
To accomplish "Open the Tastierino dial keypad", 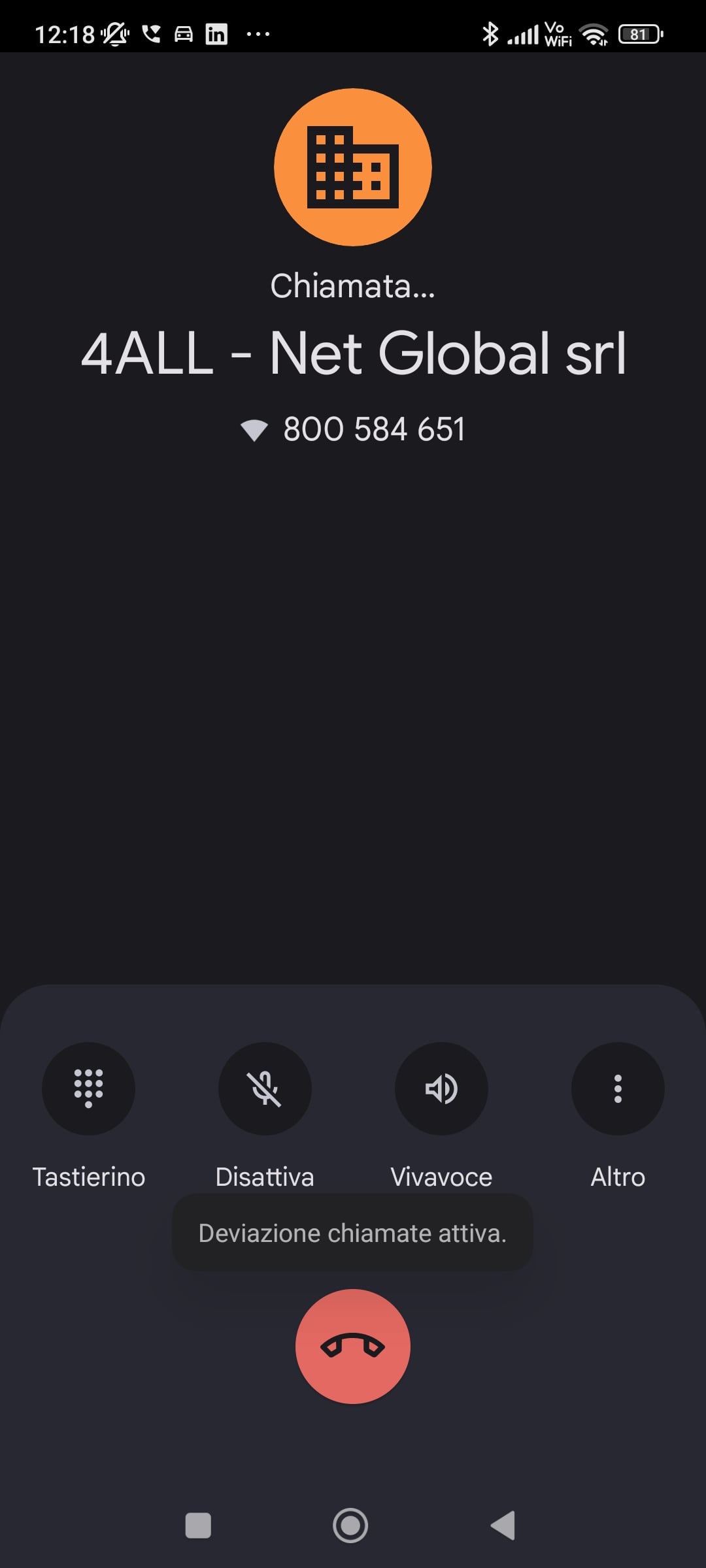I will [88, 1088].
